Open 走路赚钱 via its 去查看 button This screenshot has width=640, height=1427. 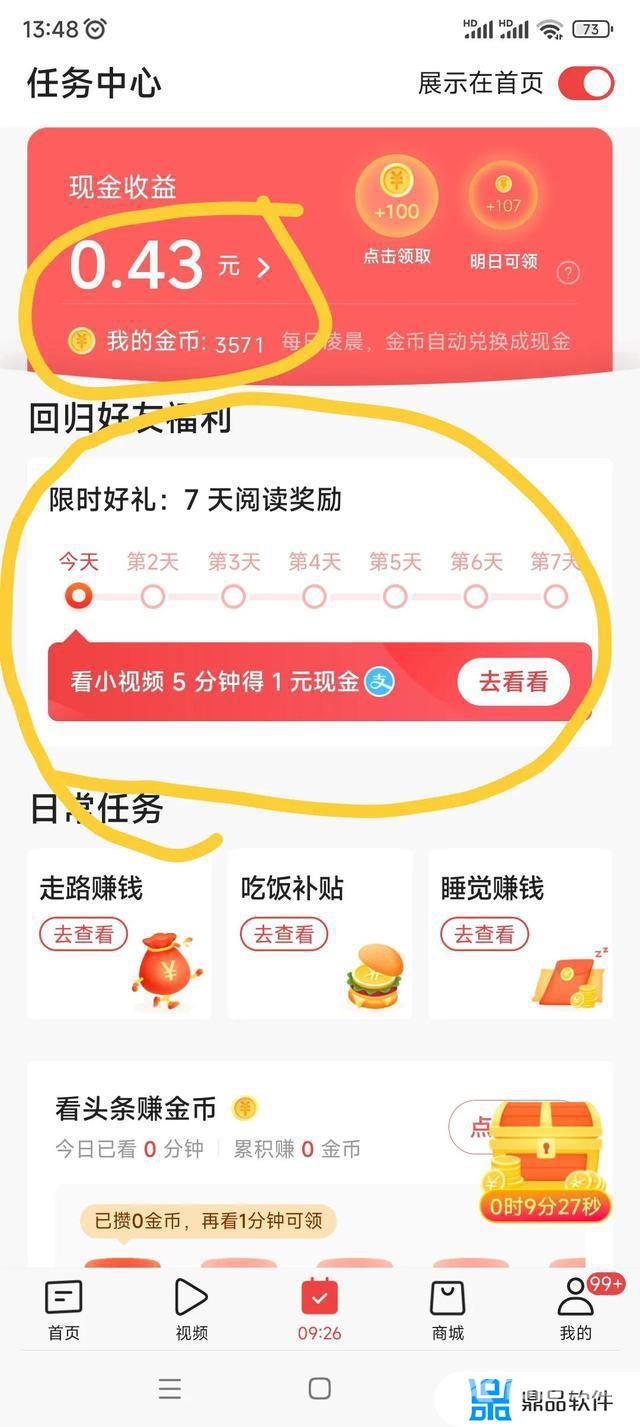pos(83,935)
